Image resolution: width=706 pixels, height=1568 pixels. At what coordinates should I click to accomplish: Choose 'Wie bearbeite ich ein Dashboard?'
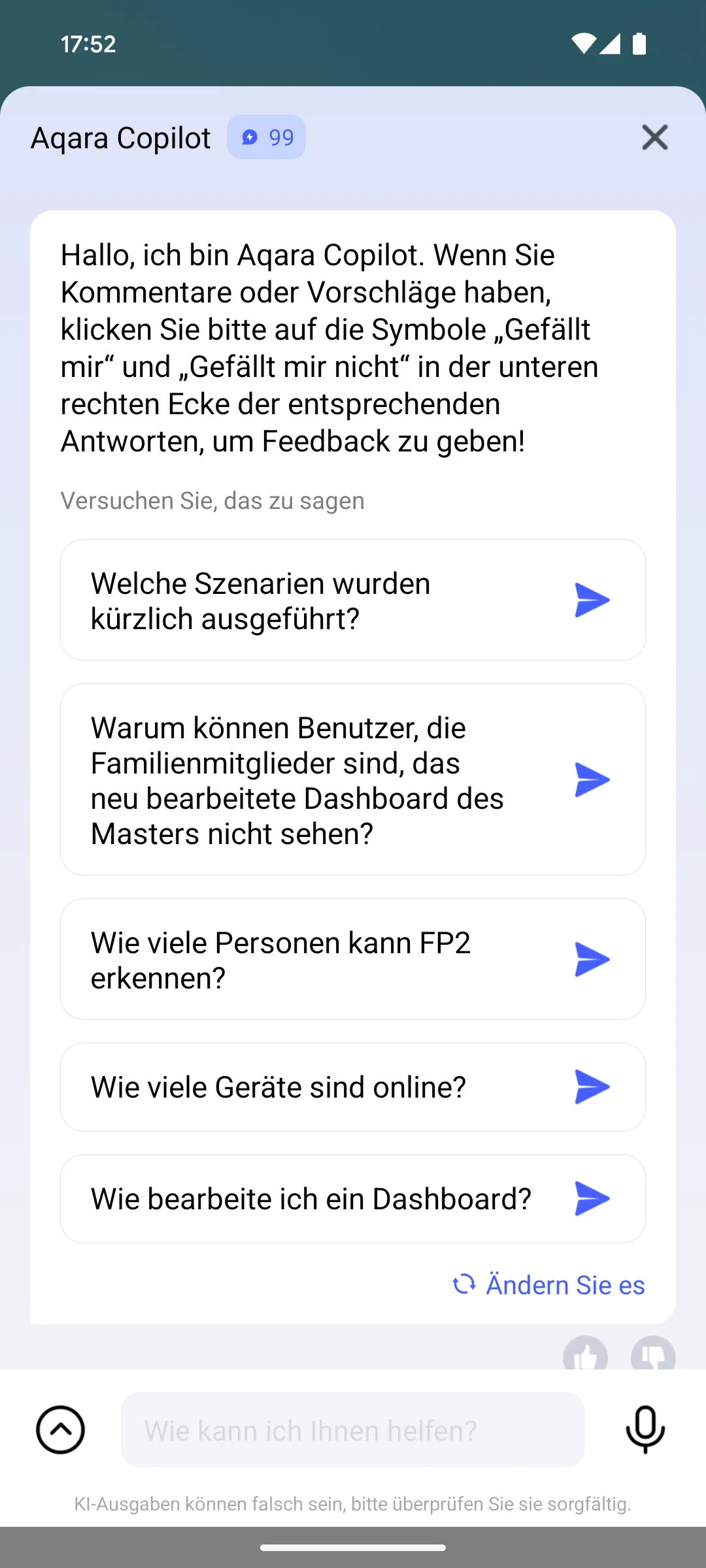[x=353, y=1199]
